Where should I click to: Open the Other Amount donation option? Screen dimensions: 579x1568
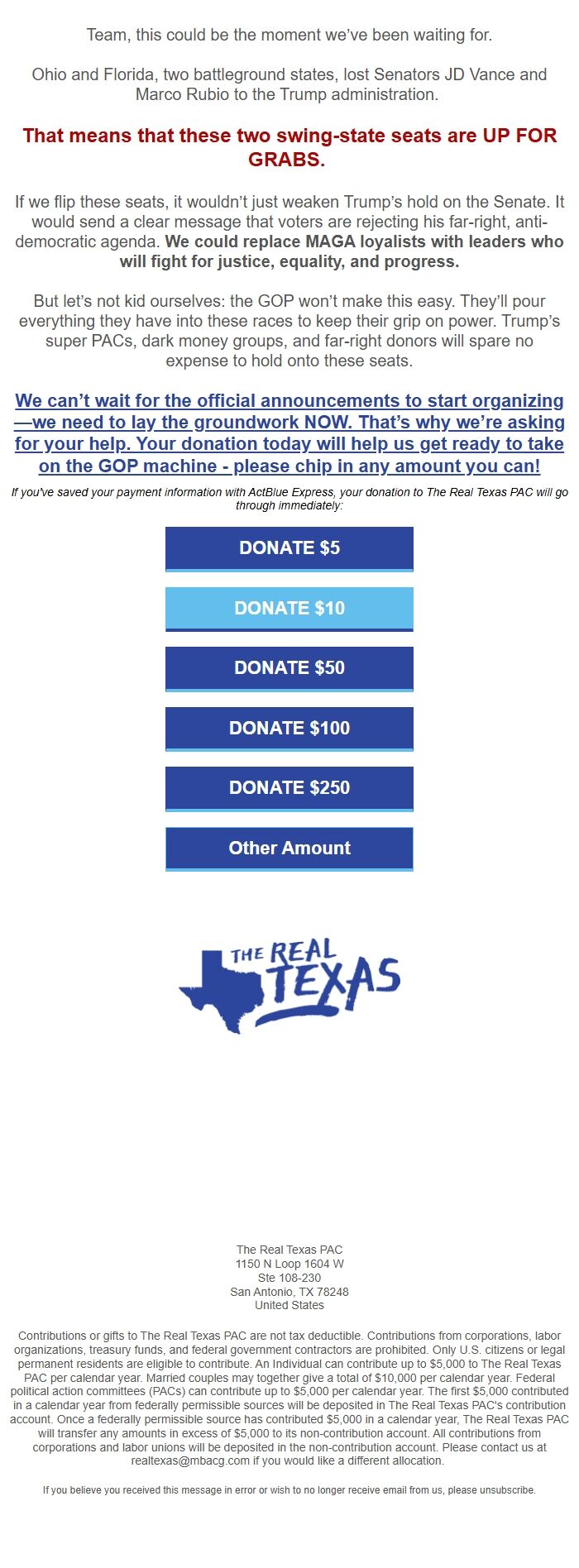pos(289,849)
